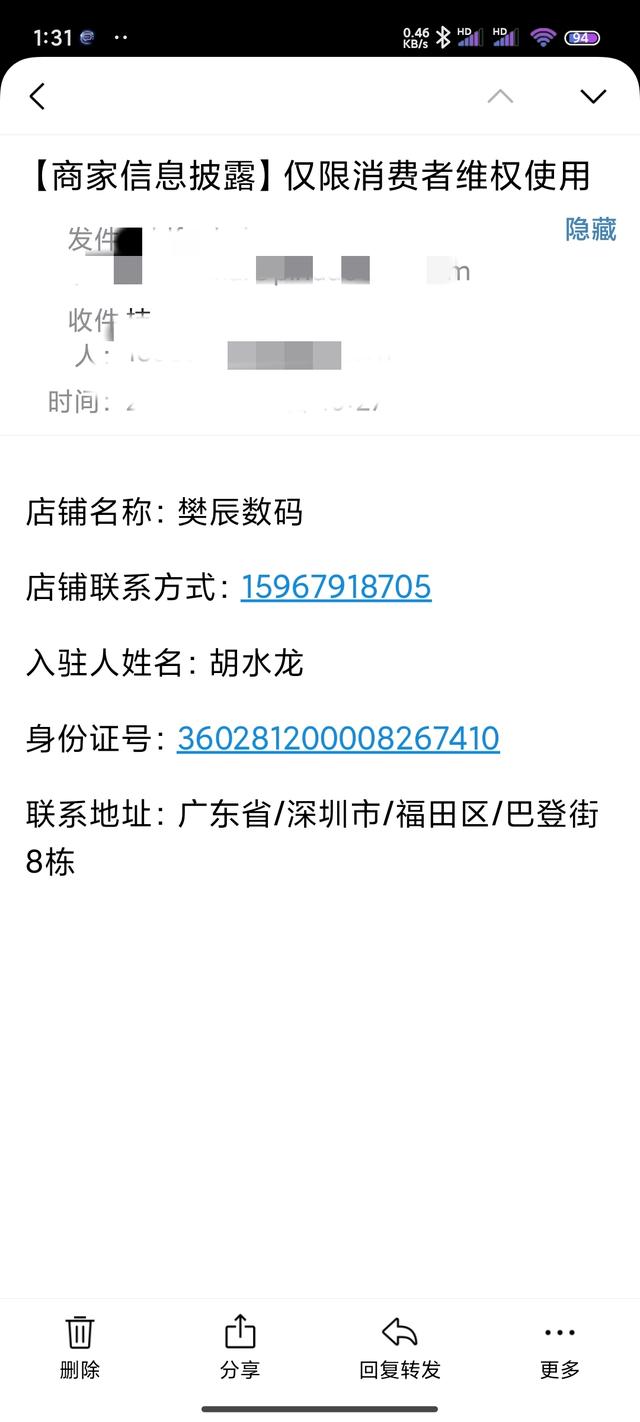The width and height of the screenshot is (640, 1422).
Task: Jump to the next email
Action: [x=593, y=96]
